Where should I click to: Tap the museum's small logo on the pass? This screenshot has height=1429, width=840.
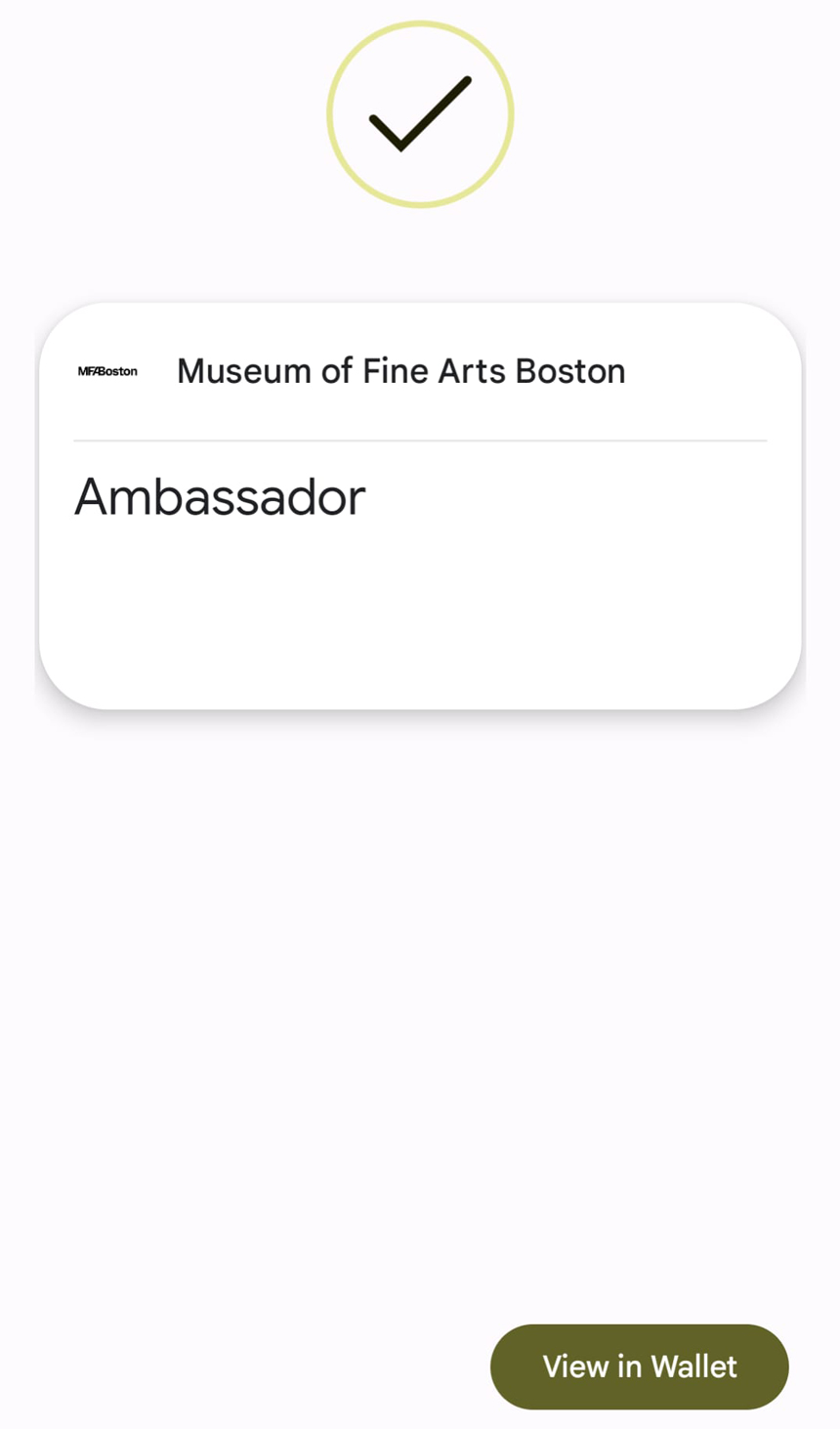coord(108,371)
